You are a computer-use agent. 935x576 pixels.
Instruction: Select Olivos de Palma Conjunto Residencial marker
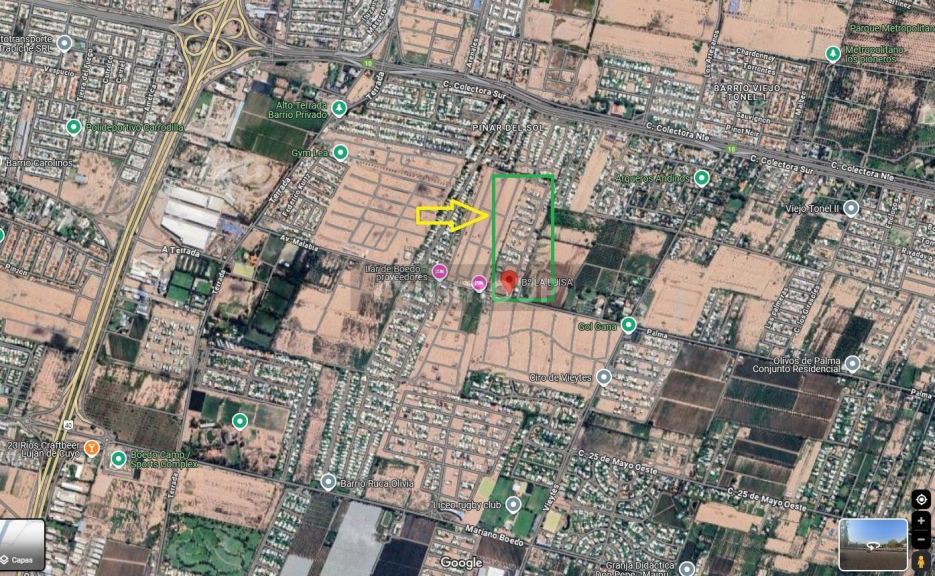[x=852, y=364]
